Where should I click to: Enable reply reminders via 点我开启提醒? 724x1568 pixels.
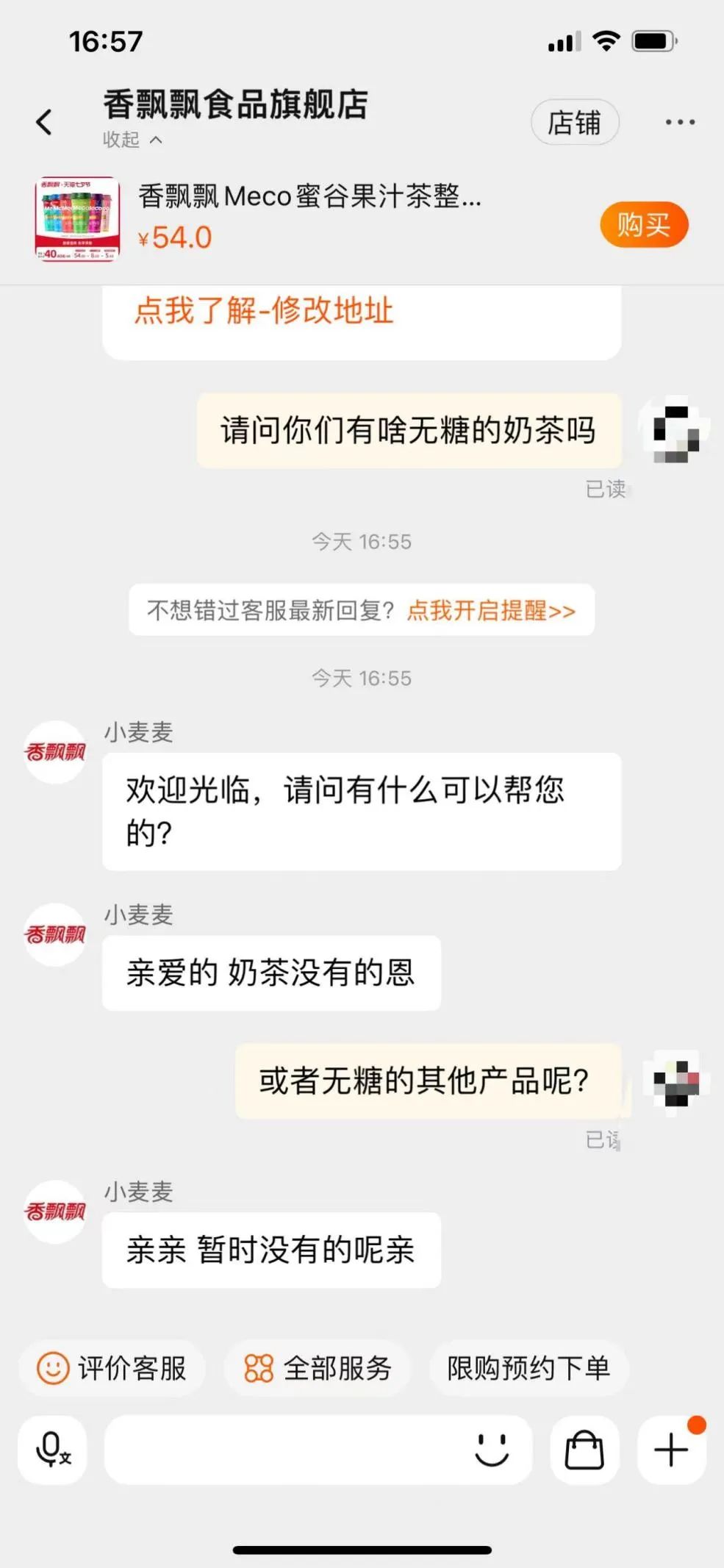(490, 610)
